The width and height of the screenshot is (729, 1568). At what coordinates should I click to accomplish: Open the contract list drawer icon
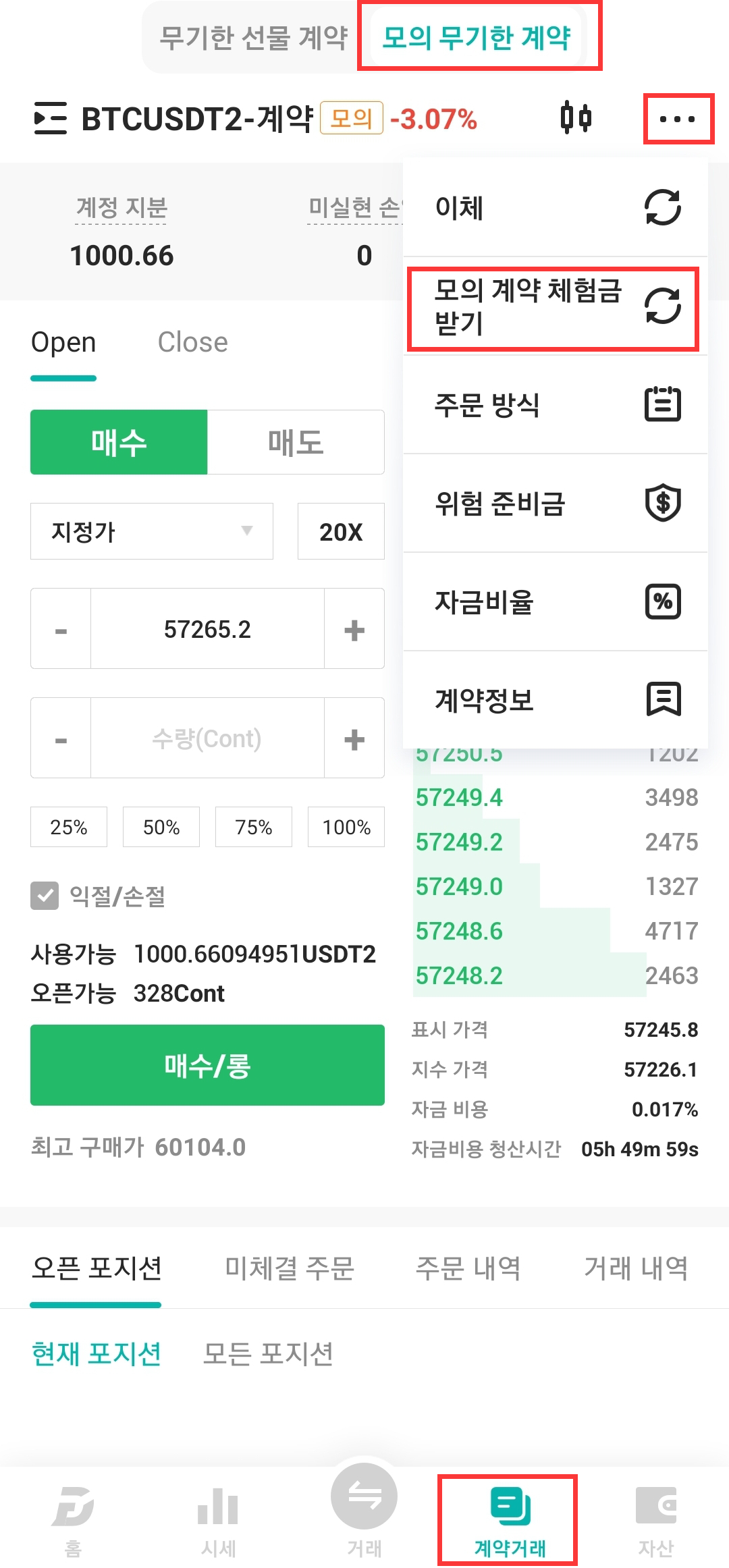pos(50,118)
